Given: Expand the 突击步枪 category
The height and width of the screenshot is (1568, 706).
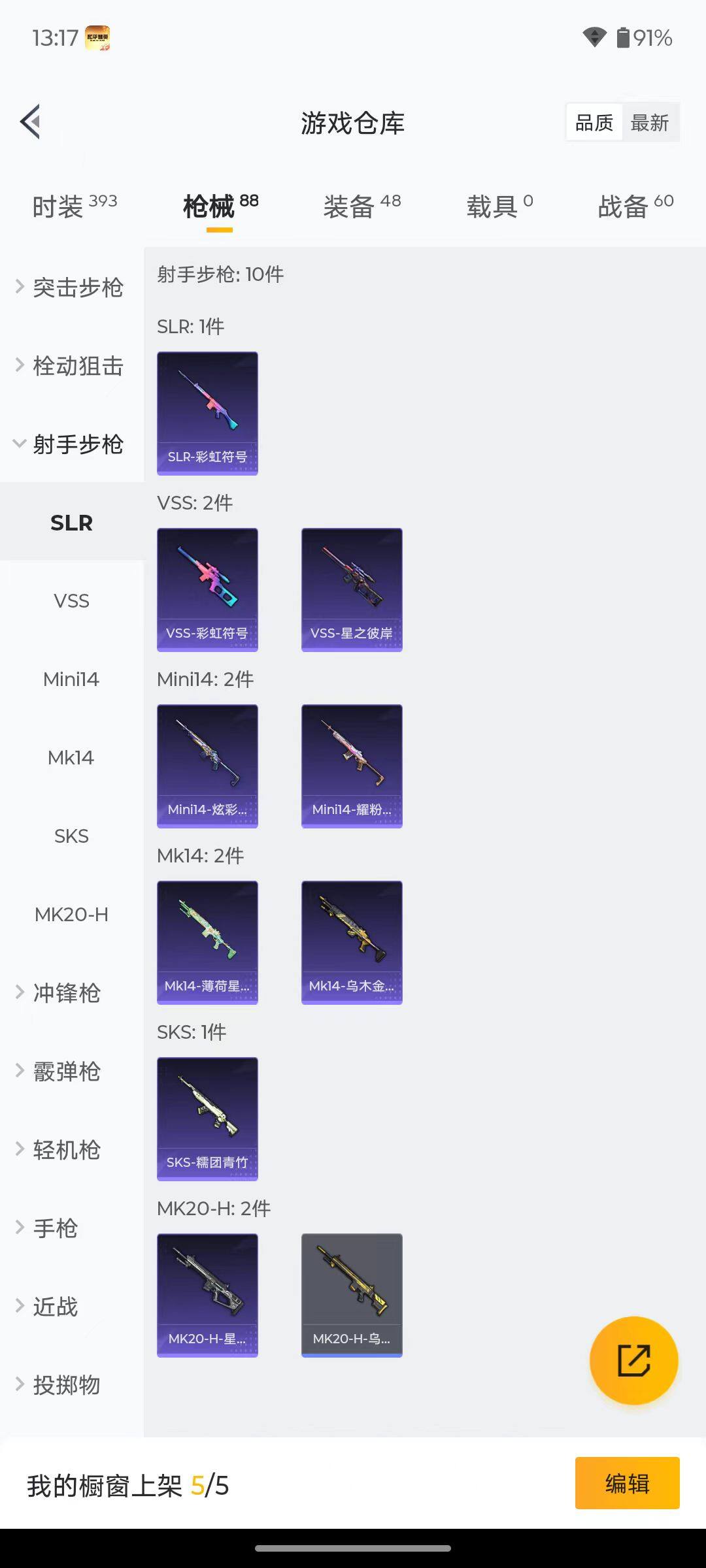Looking at the screenshot, I should tap(71, 287).
